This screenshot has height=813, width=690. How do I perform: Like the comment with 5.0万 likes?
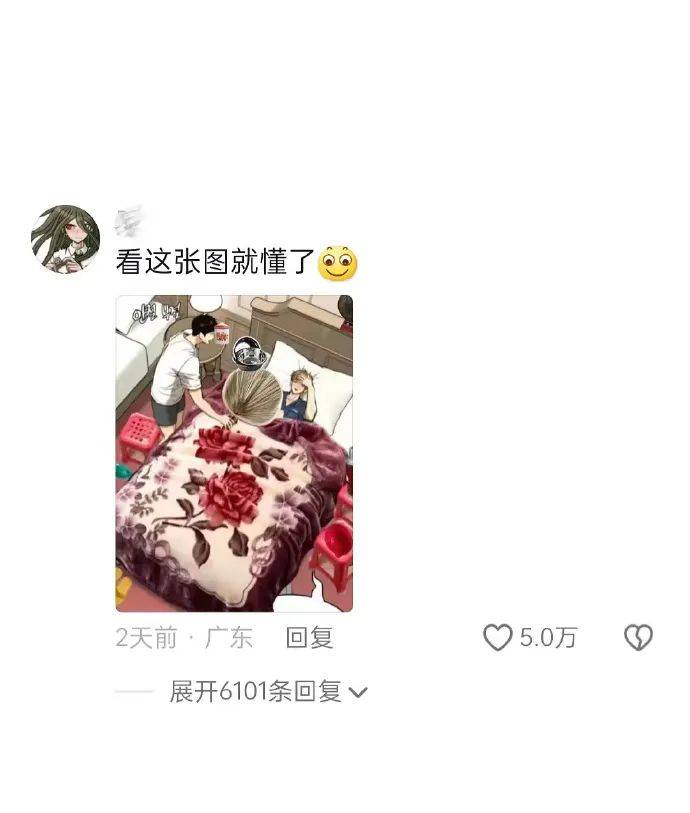click(x=498, y=638)
